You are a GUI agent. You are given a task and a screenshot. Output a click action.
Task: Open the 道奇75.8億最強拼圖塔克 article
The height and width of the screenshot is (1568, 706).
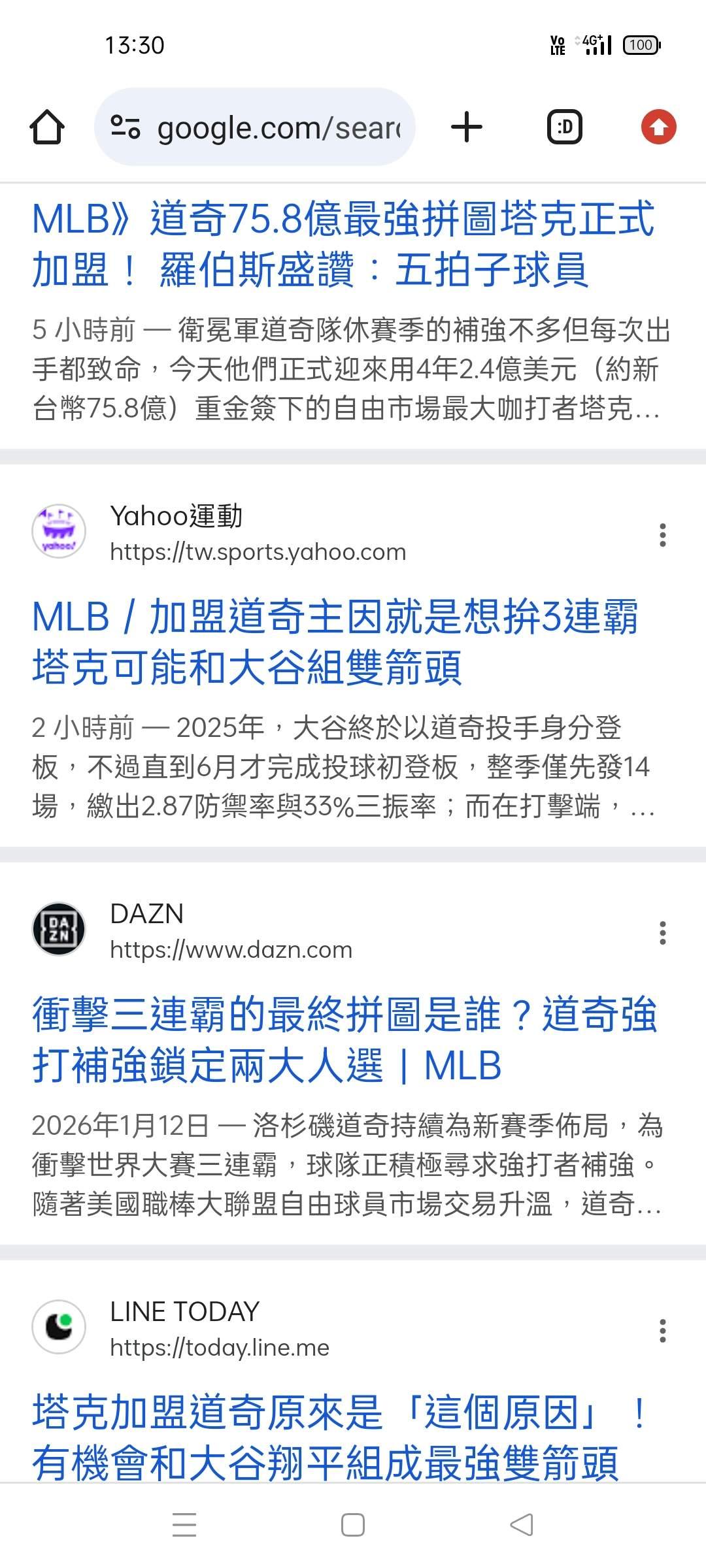point(343,244)
